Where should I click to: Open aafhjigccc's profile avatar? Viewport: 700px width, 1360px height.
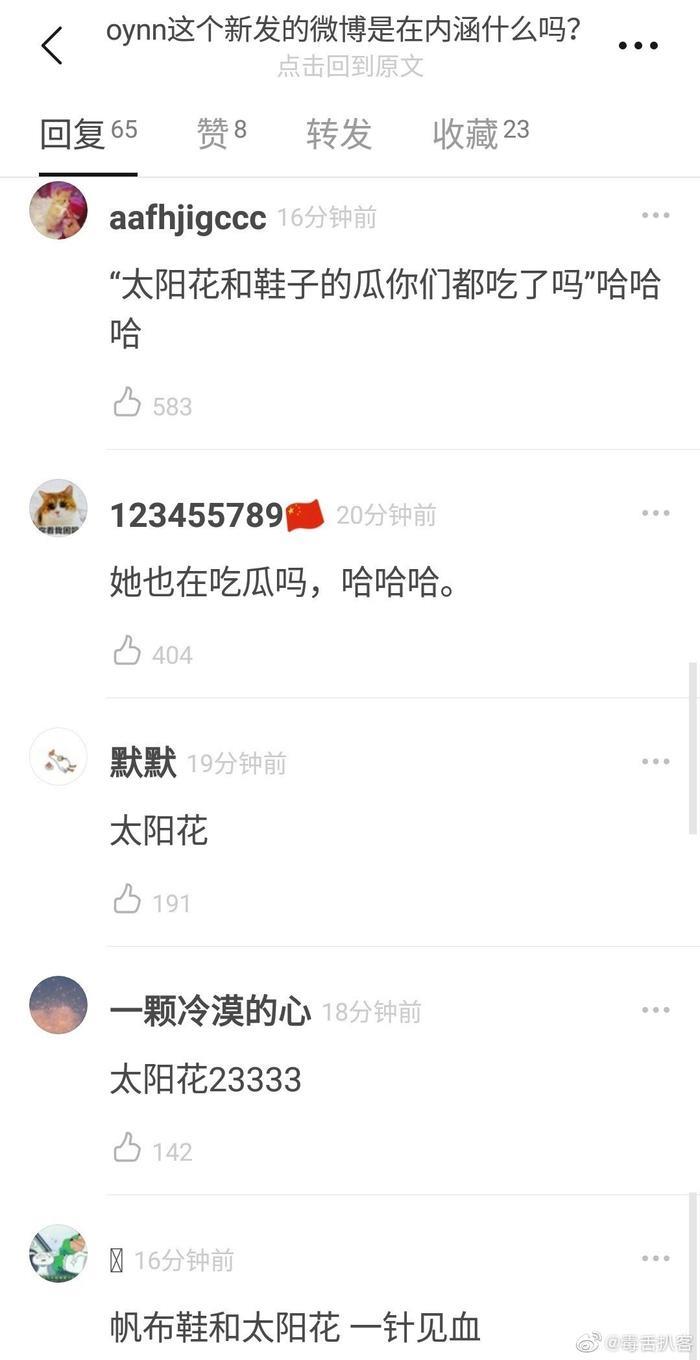click(58, 210)
